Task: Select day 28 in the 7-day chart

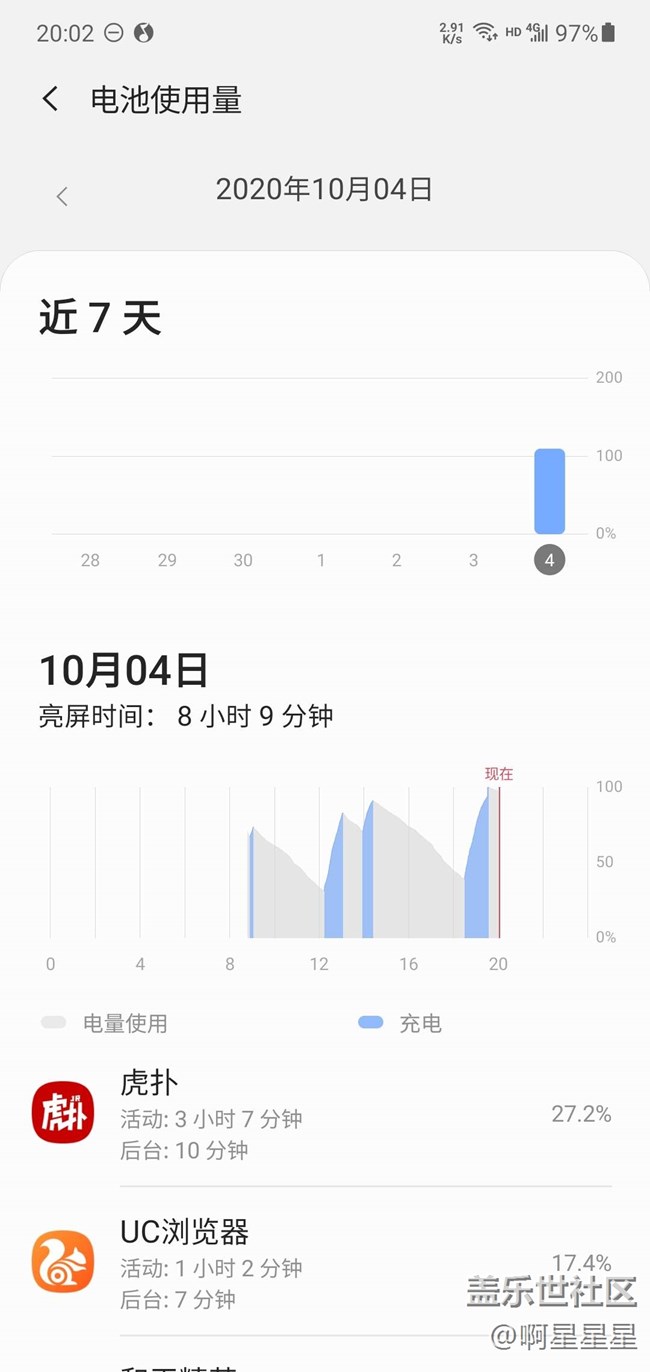Action: tap(90, 560)
